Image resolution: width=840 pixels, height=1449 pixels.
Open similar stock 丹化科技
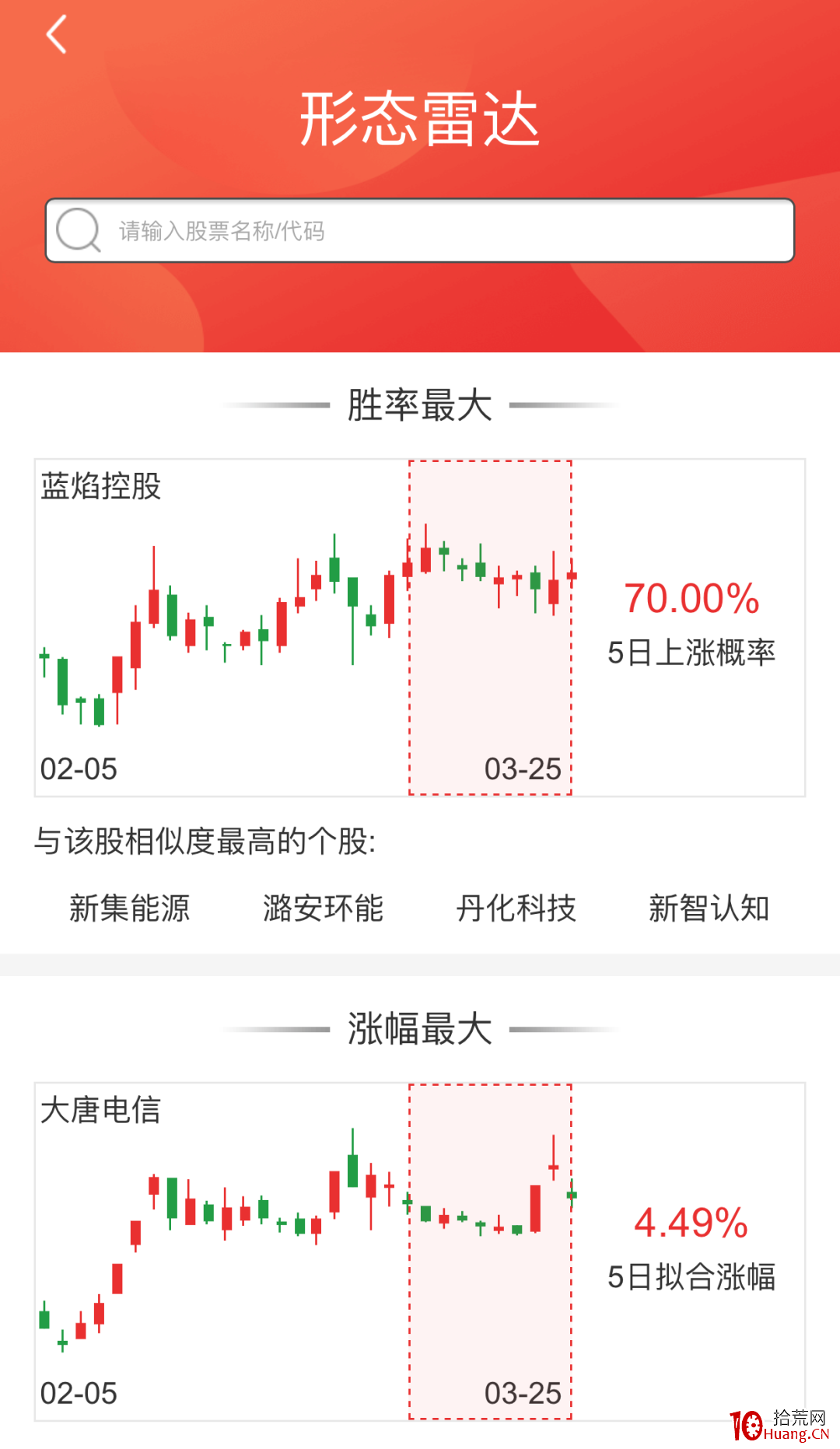point(516,908)
